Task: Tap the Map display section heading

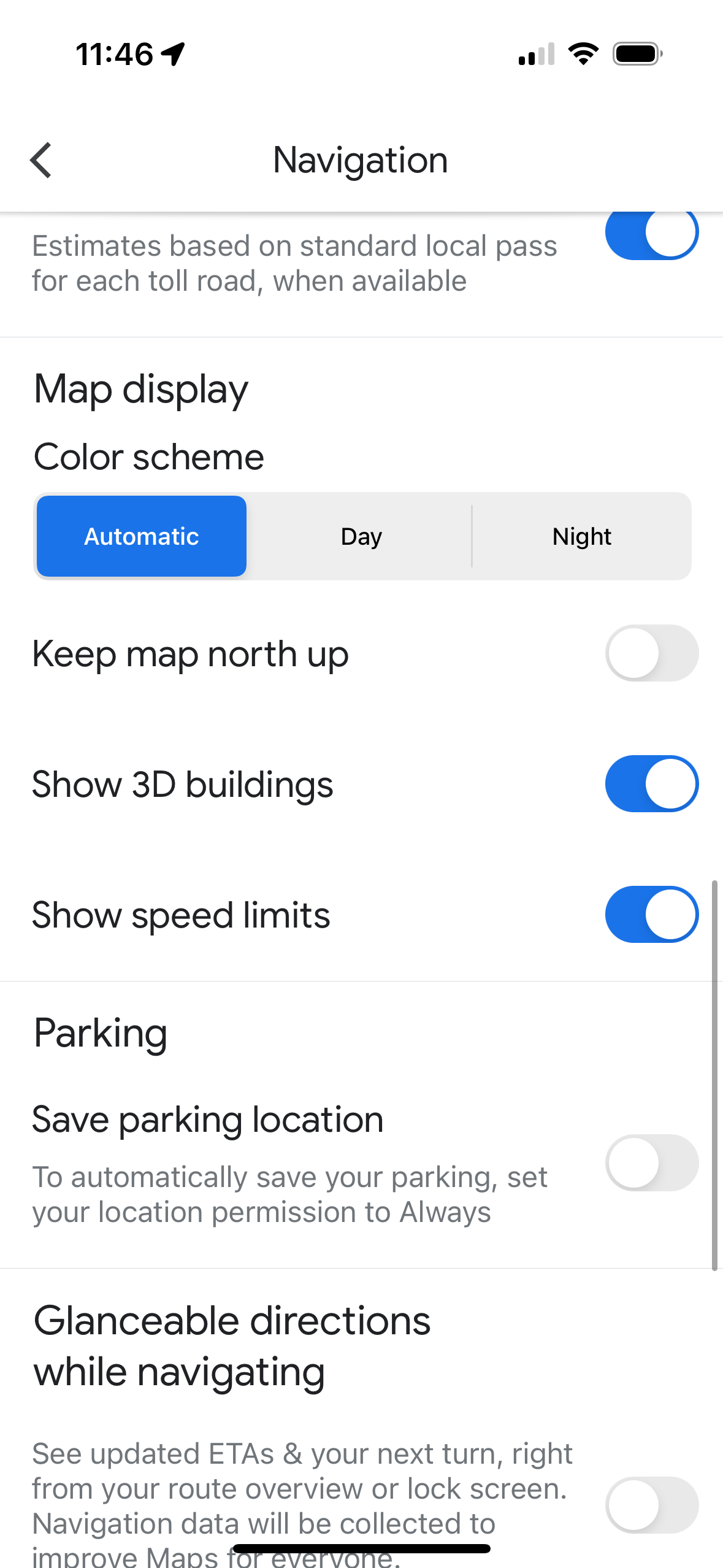Action: click(x=140, y=389)
